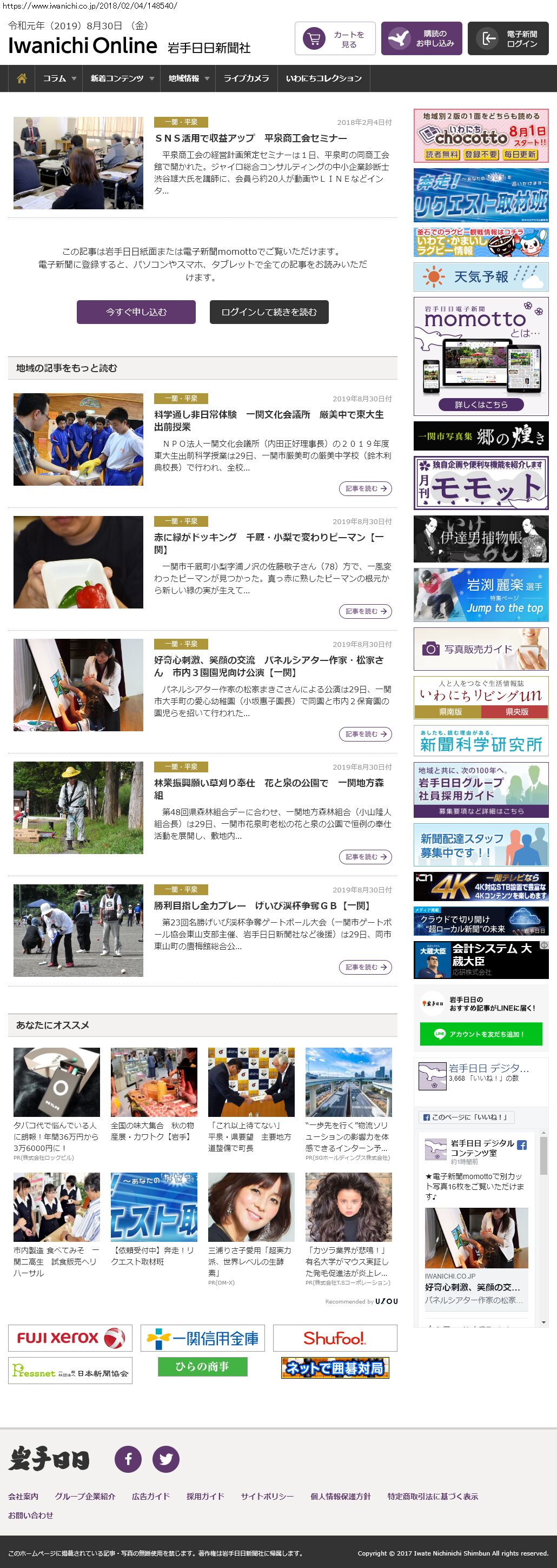This screenshot has width=557, height=1568.
Task: Open お問い合わせ footer link
Action: (30, 1515)
